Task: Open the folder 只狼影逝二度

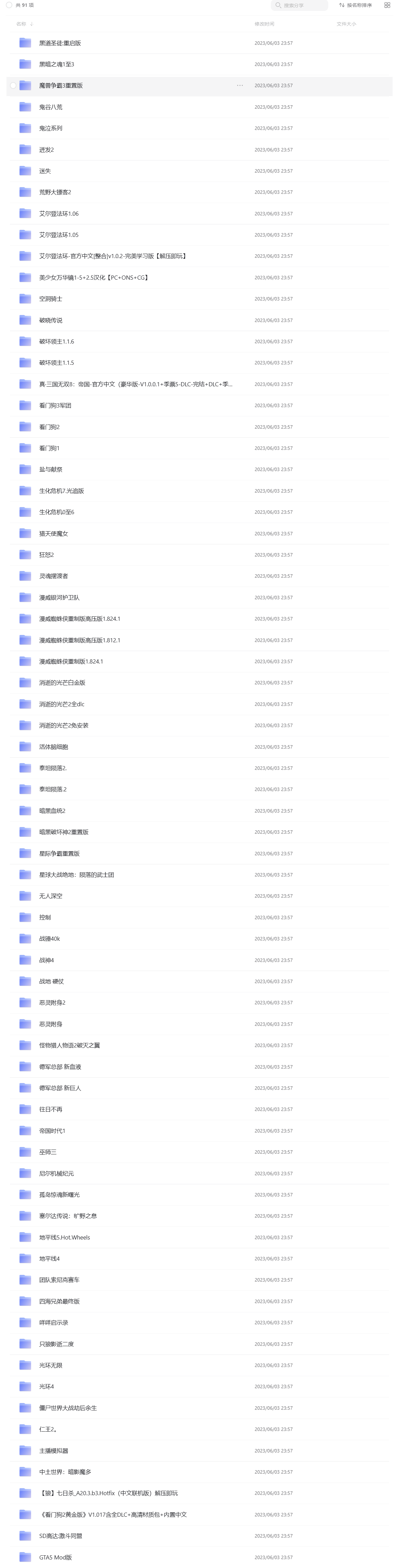Action: (x=56, y=1344)
